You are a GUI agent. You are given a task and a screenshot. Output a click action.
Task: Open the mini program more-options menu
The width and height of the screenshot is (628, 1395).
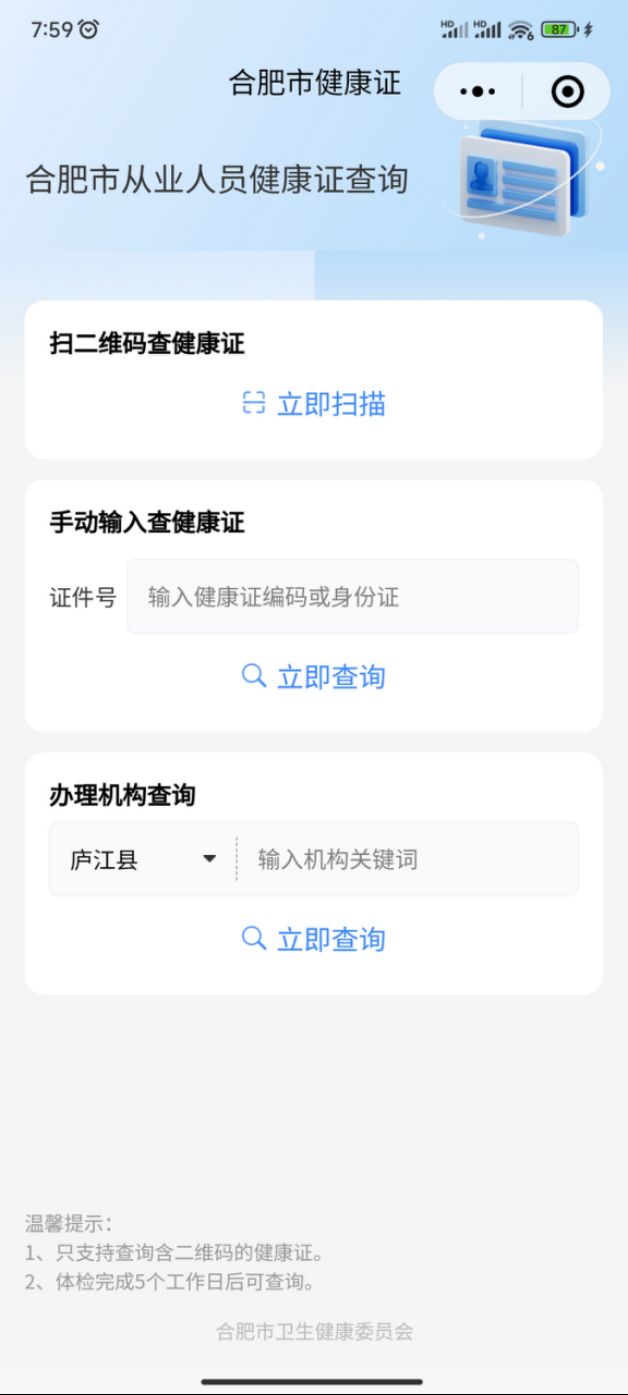tap(478, 92)
